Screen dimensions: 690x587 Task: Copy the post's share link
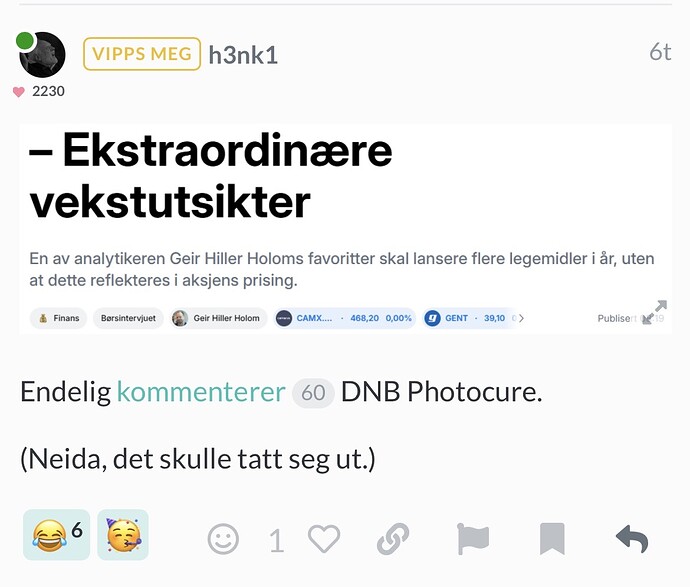(393, 540)
